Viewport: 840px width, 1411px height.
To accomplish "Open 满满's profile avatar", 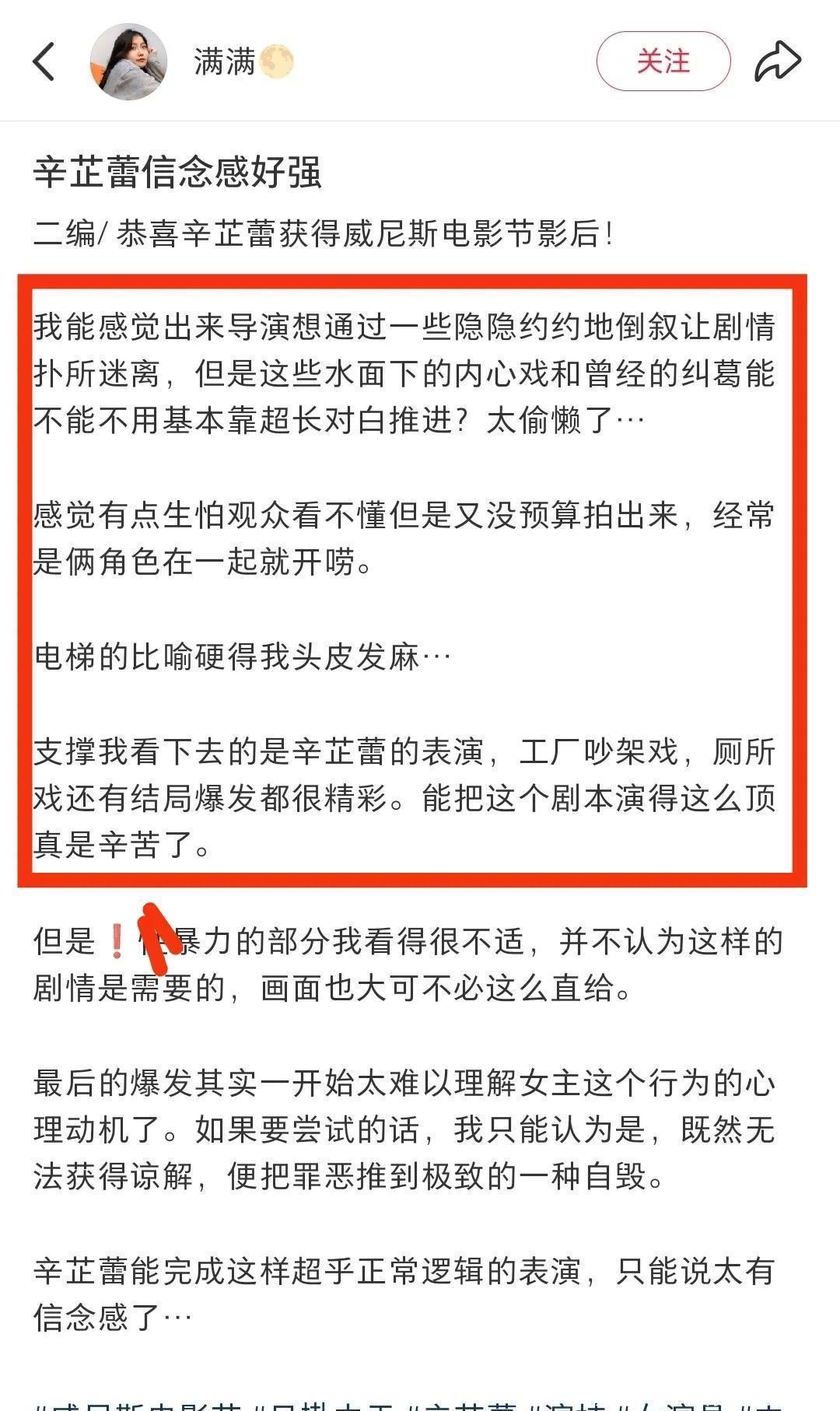I will point(129,61).
